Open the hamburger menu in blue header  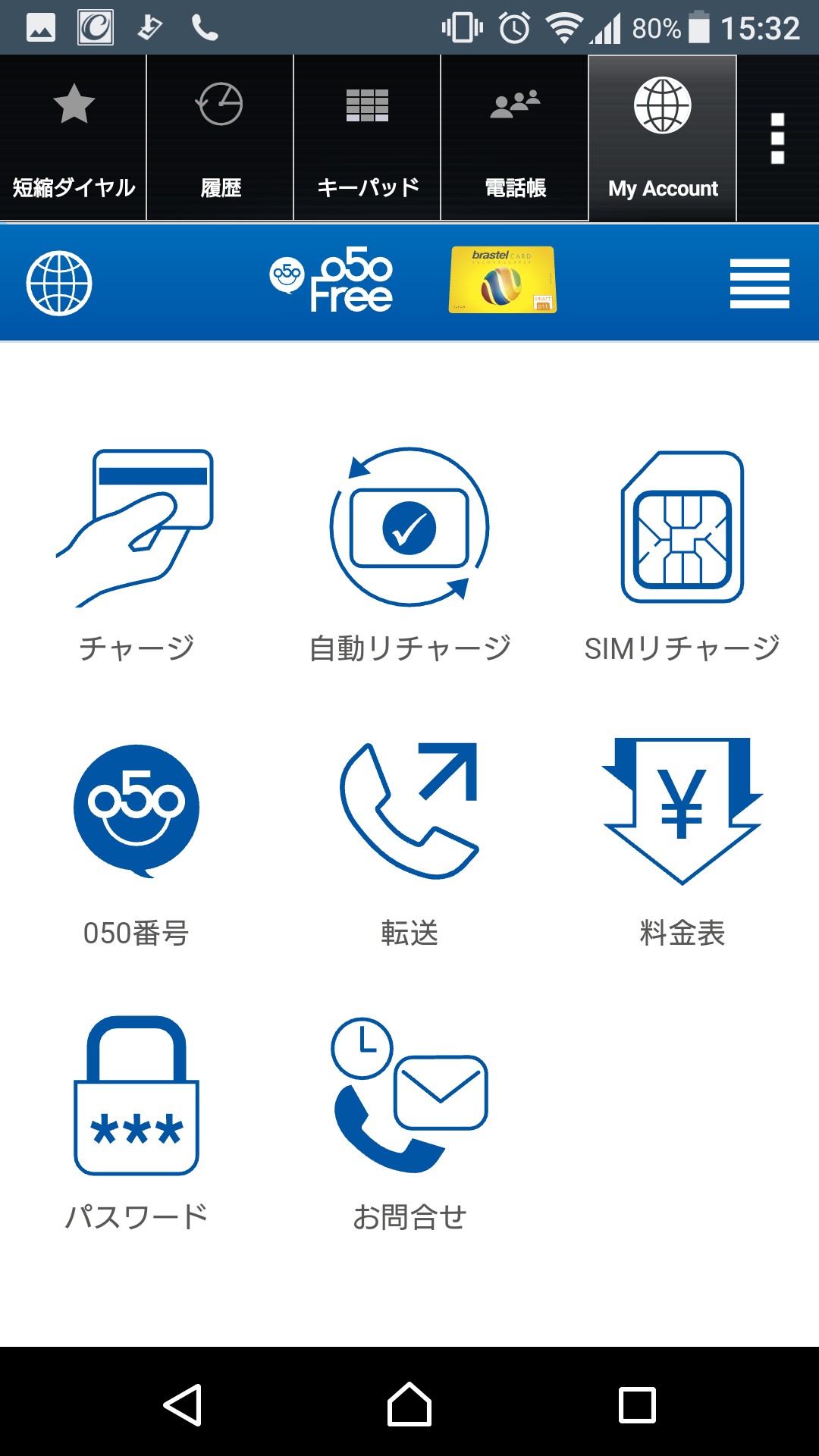click(x=759, y=283)
